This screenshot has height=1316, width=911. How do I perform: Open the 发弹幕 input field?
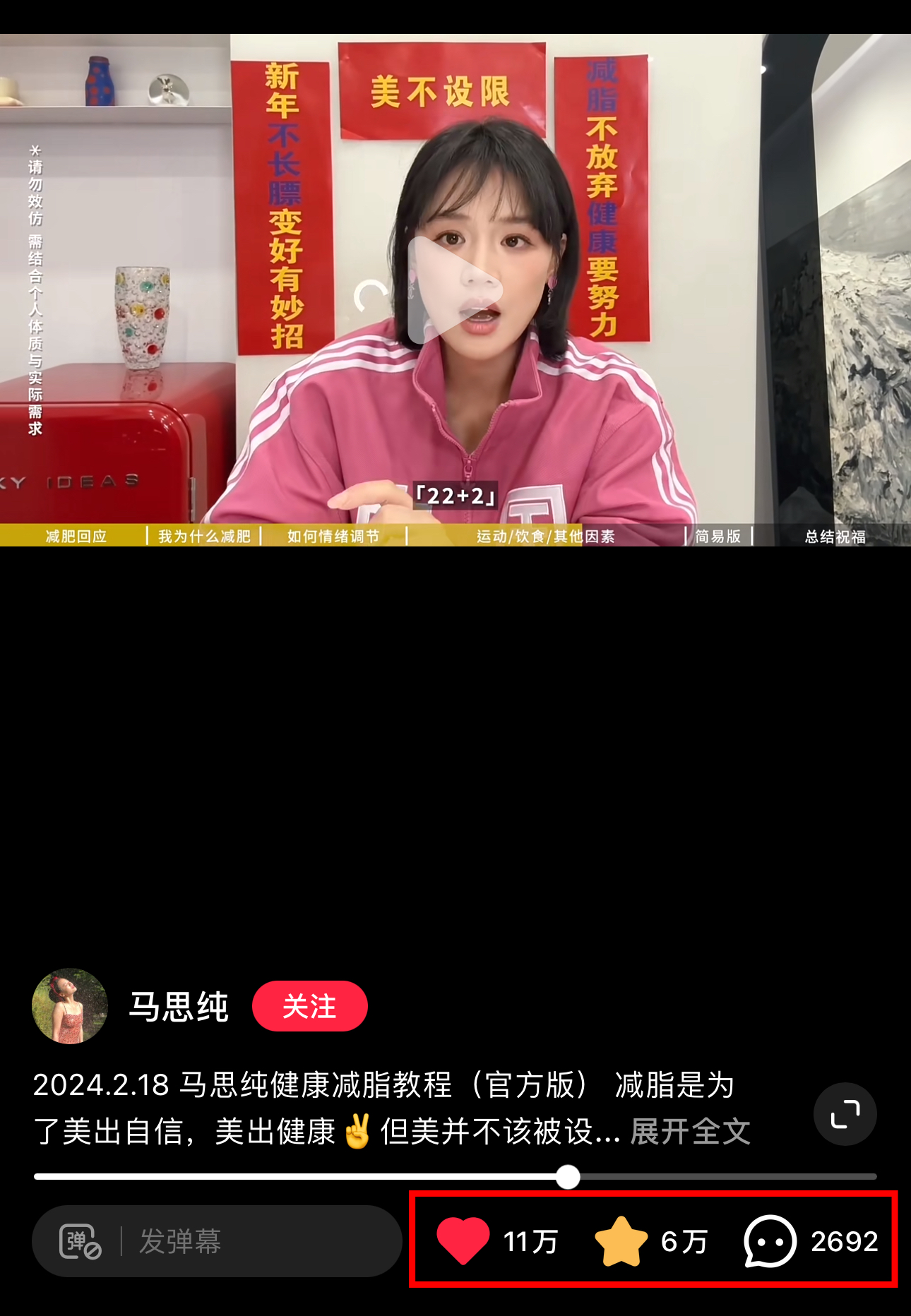[x=254, y=1240]
